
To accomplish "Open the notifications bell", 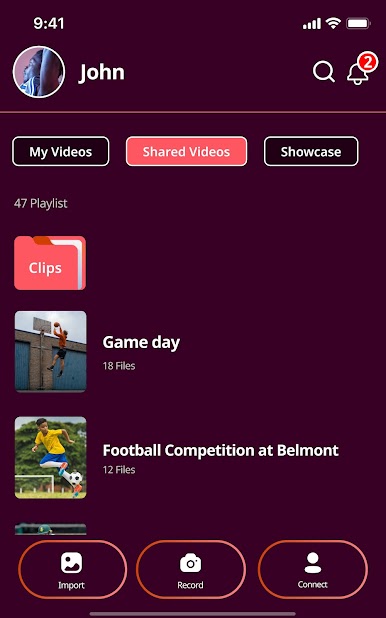I will pyautogui.click(x=359, y=71).
